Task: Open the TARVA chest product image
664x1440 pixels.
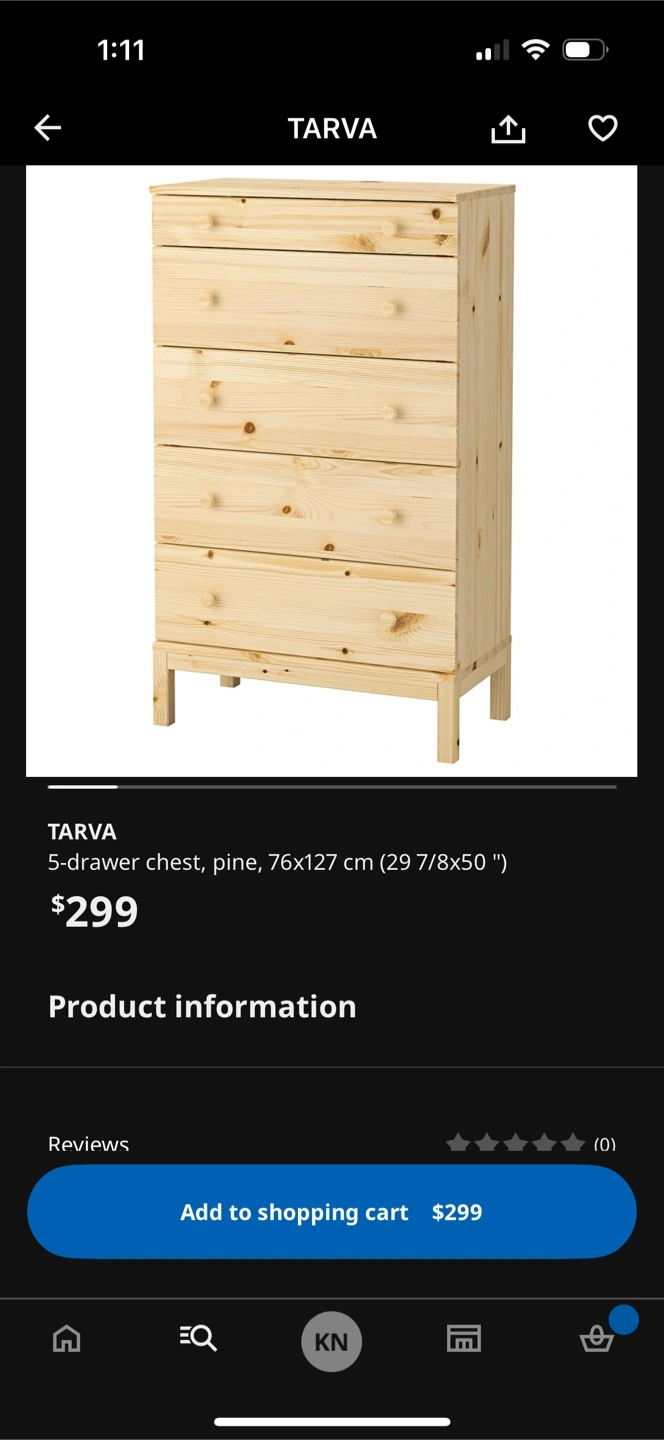Action: coord(331,471)
